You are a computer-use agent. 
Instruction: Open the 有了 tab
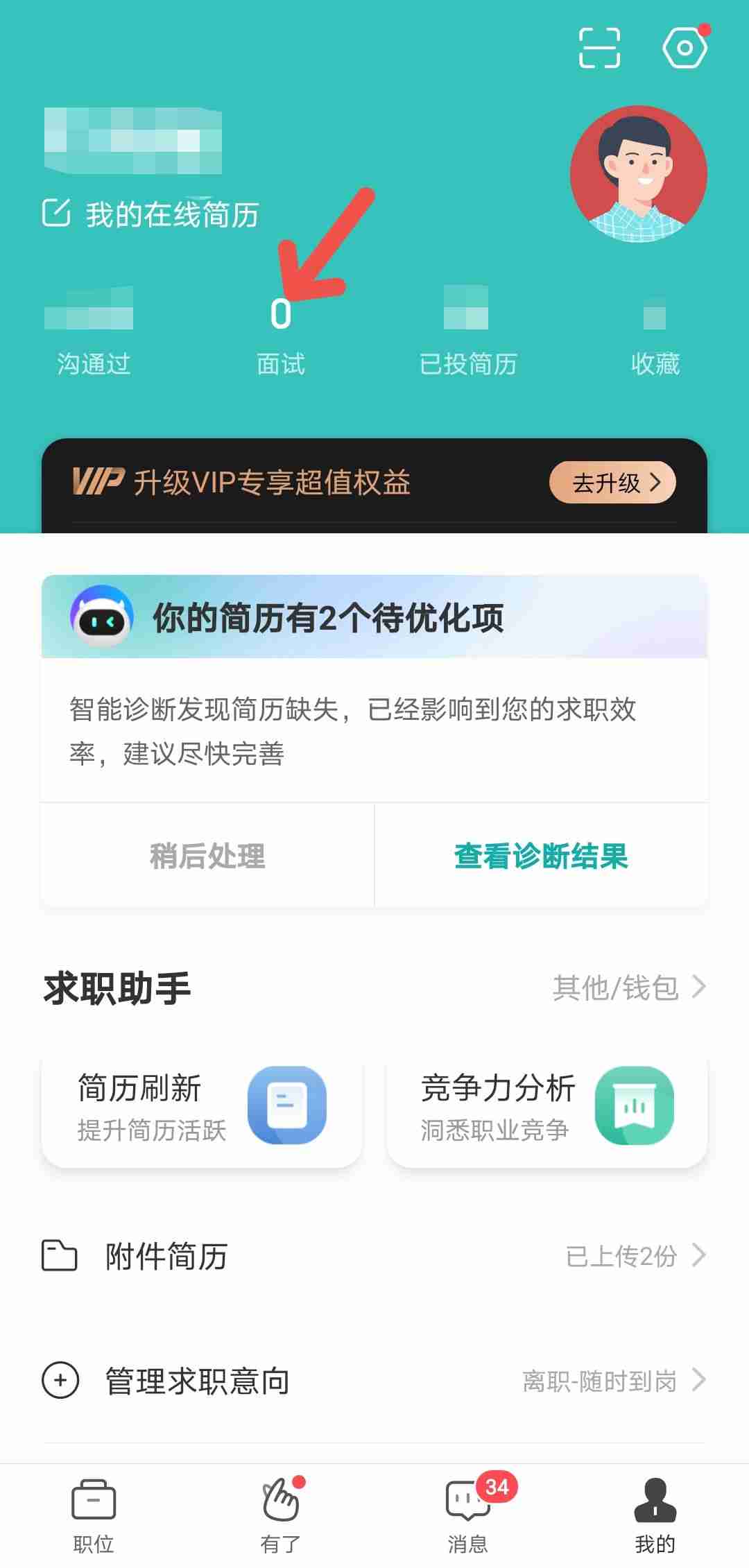[279, 1519]
